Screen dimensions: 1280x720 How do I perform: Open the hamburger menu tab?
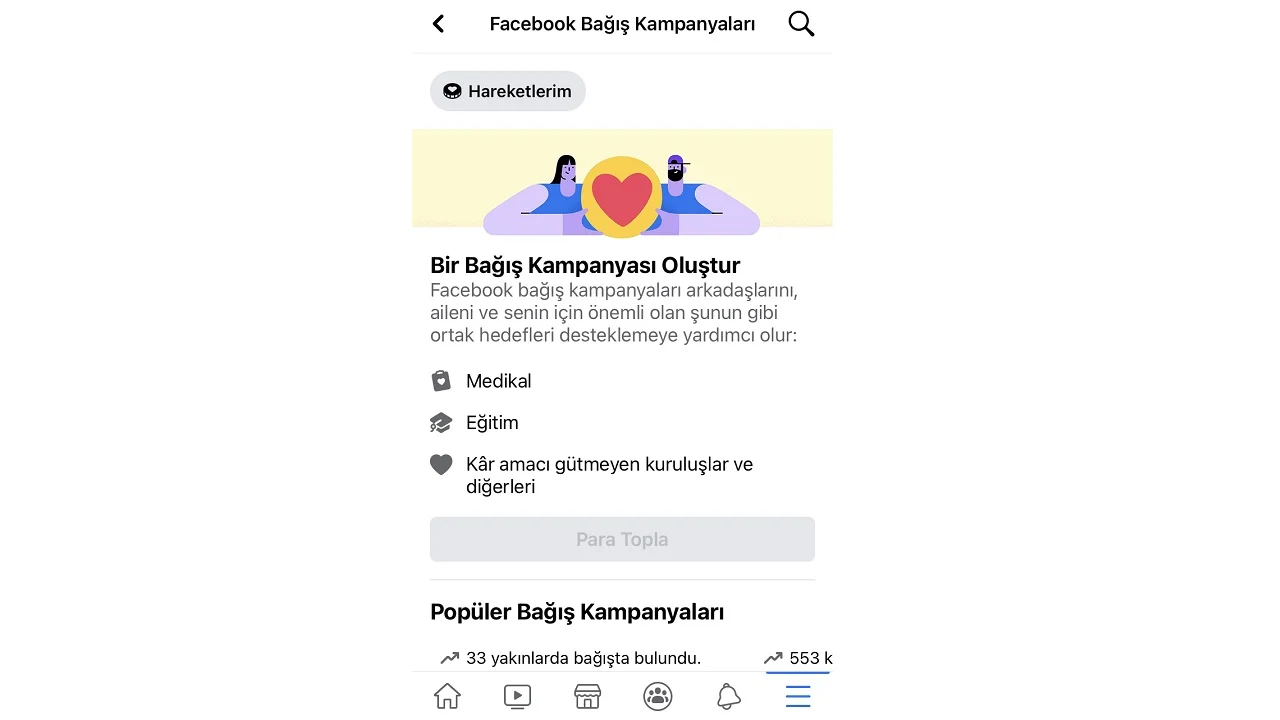click(x=798, y=696)
